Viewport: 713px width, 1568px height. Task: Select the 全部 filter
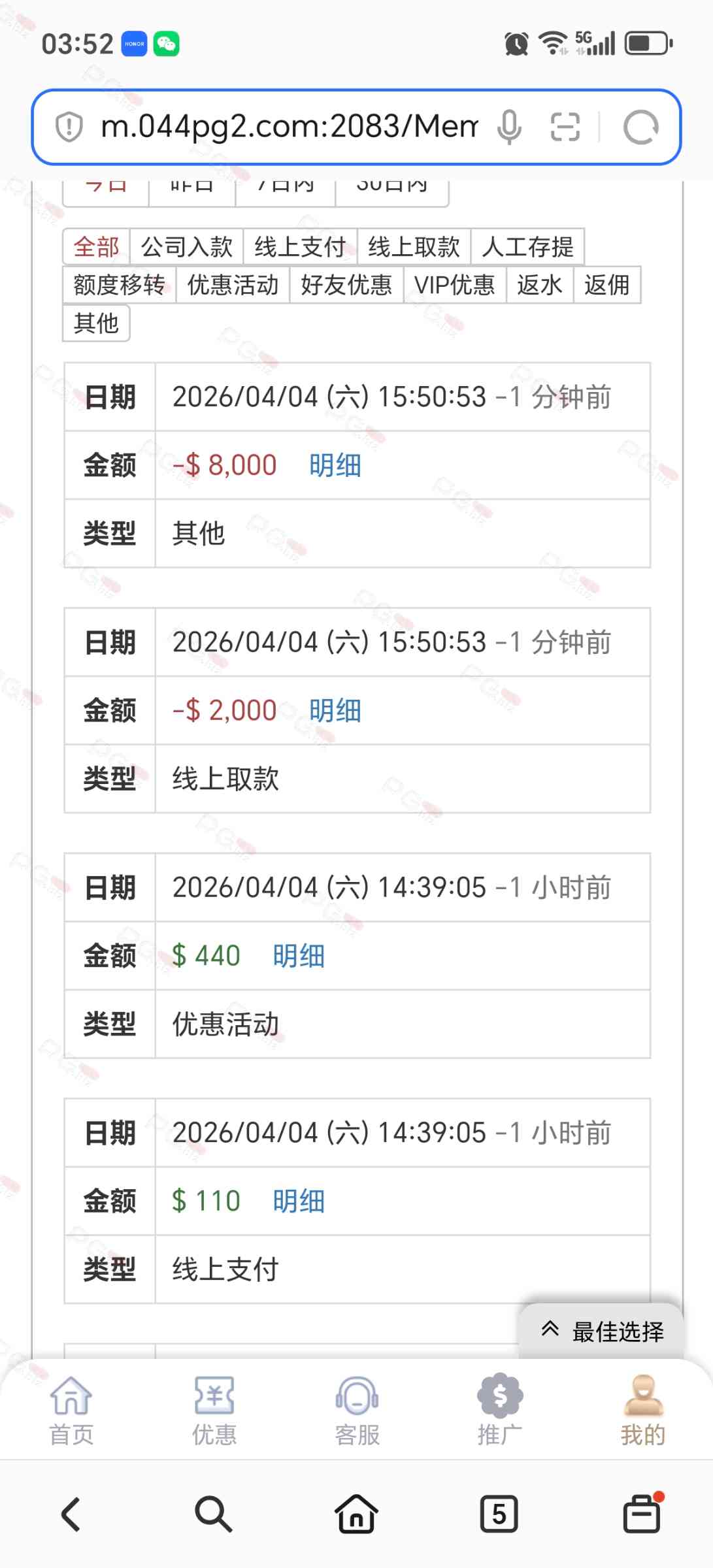[x=96, y=247]
